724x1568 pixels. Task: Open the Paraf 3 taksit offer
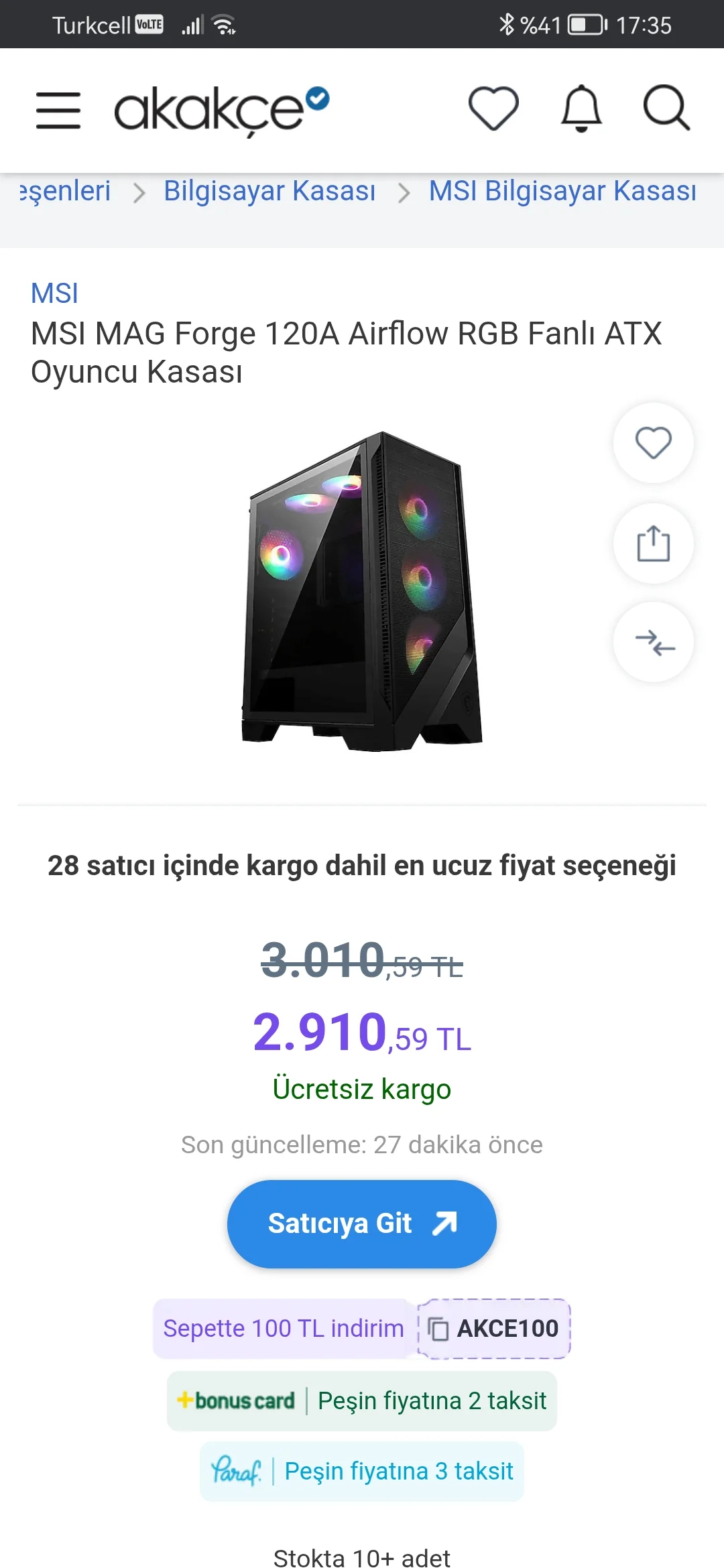(x=362, y=1471)
